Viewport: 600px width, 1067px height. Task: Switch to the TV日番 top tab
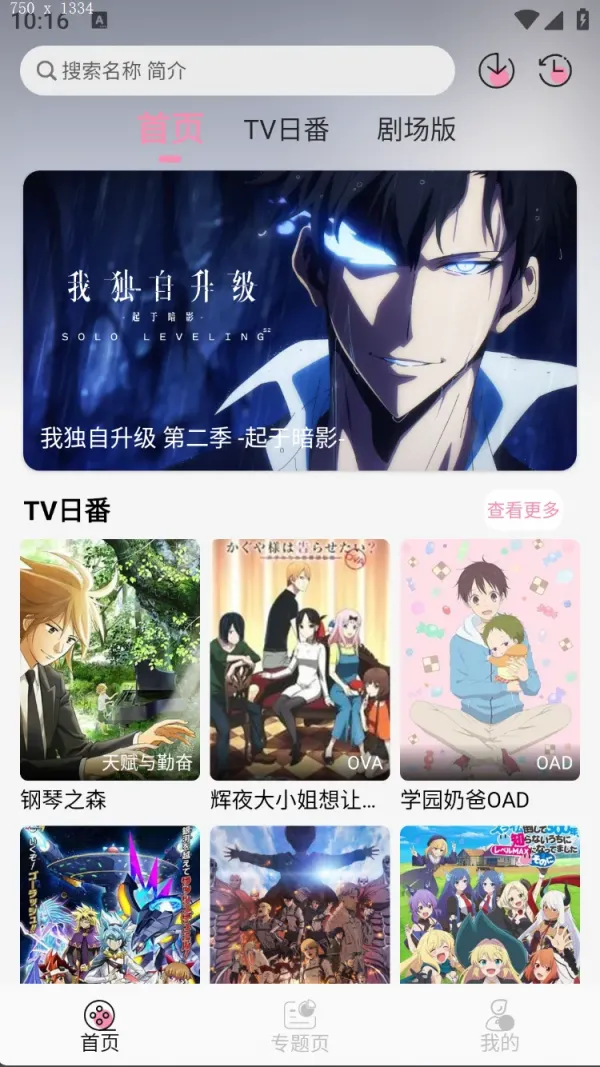(x=287, y=129)
